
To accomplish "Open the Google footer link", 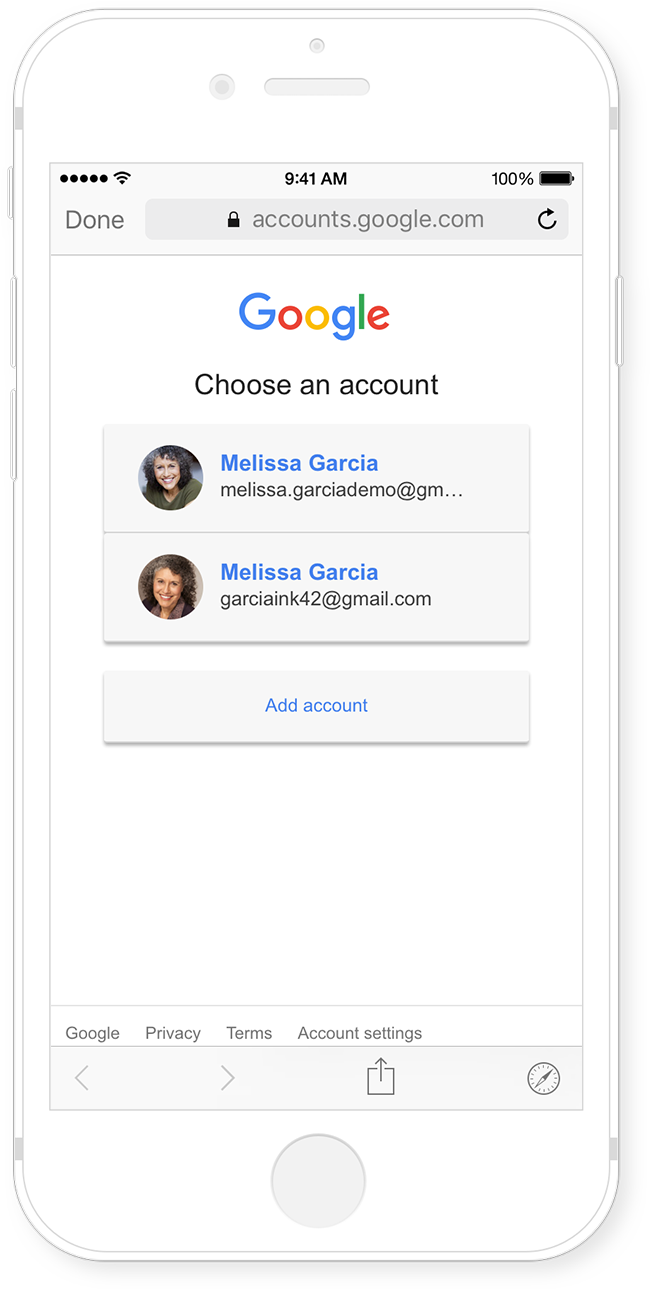I will [92, 1033].
